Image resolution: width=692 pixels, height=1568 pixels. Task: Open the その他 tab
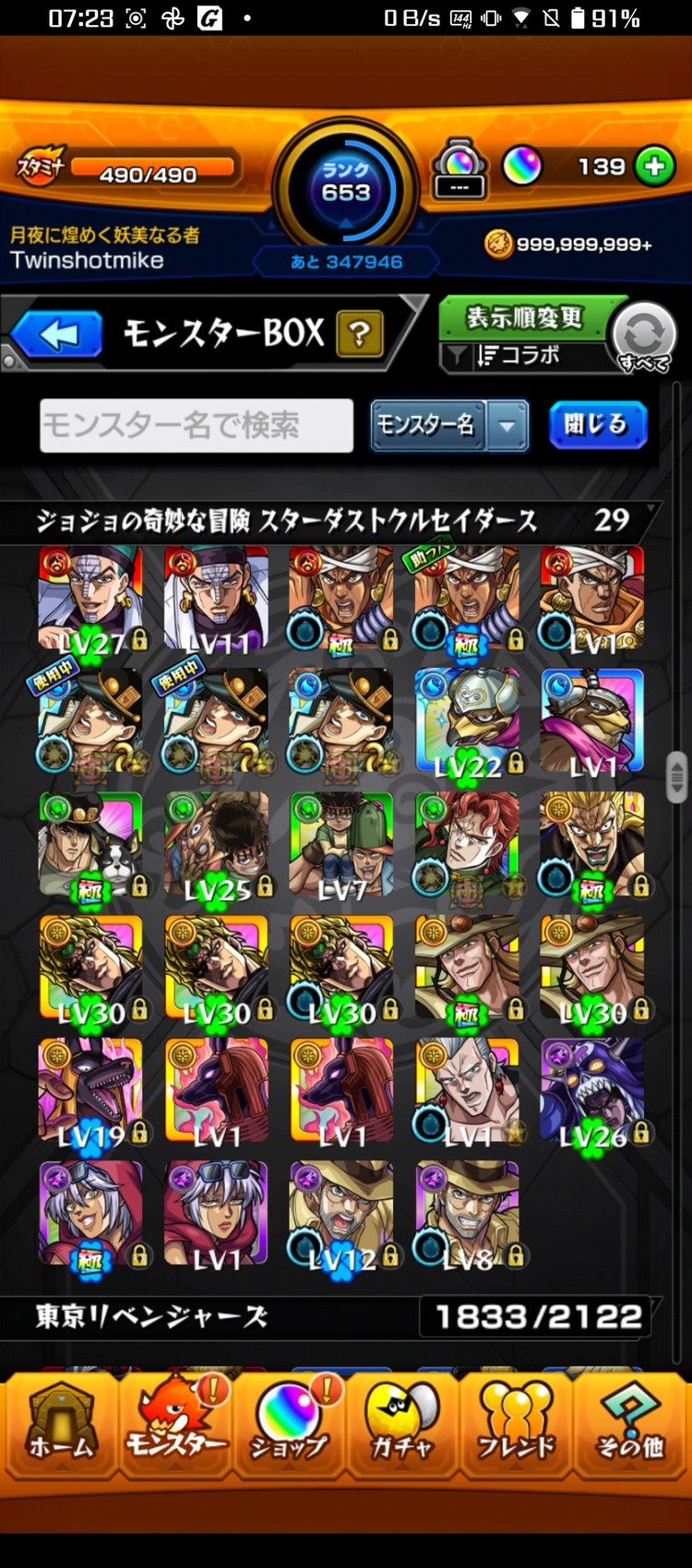coord(630,1423)
